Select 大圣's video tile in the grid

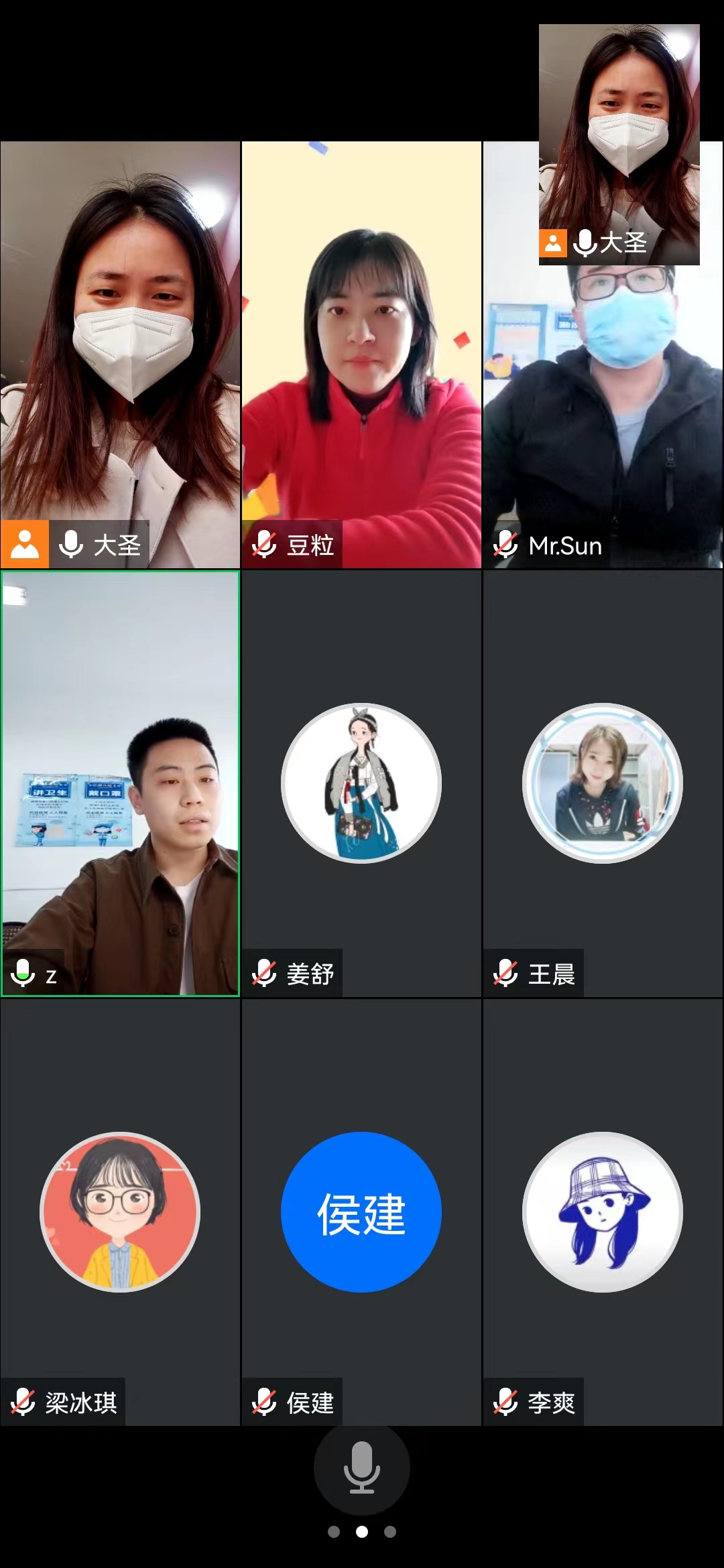point(121,355)
